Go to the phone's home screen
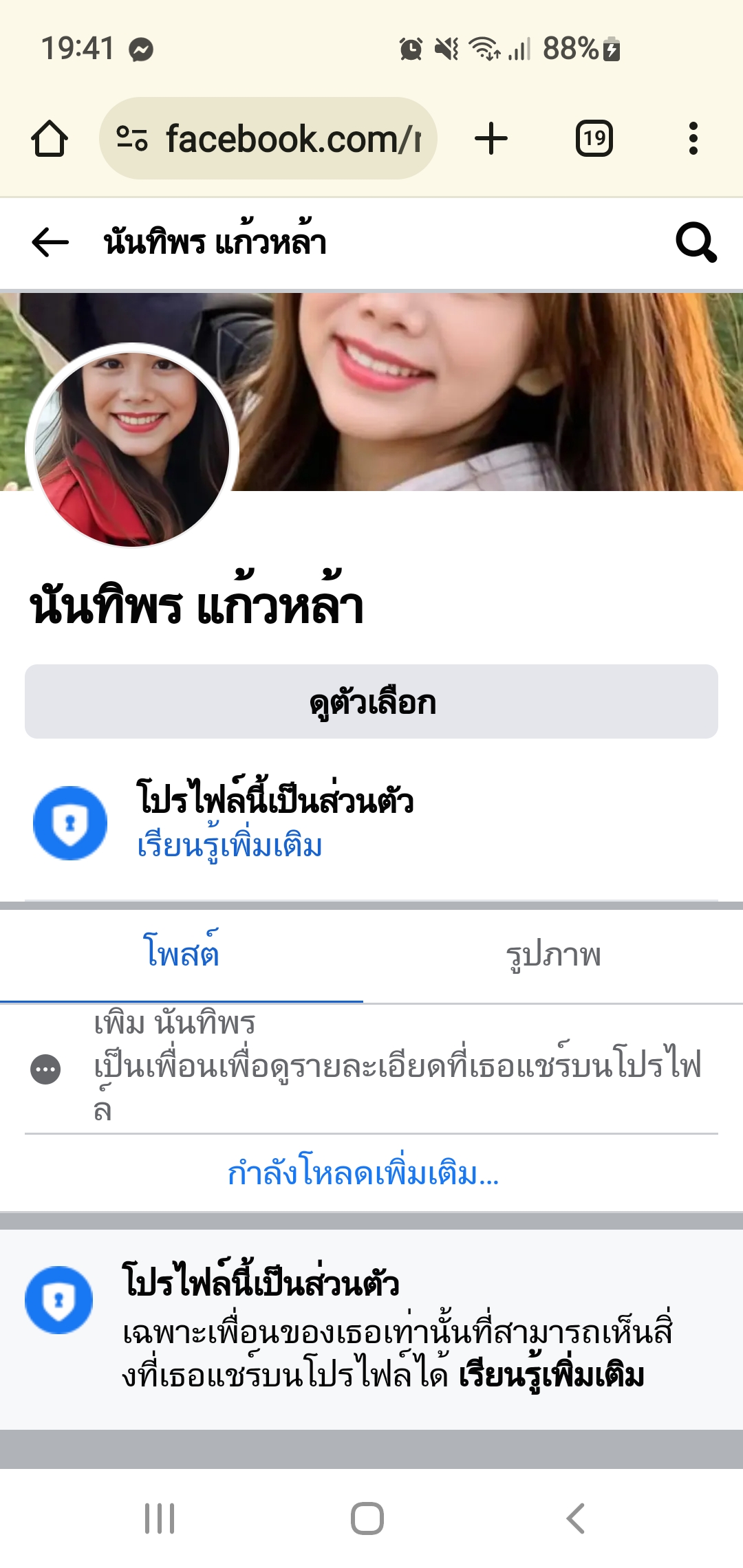 (367, 1518)
